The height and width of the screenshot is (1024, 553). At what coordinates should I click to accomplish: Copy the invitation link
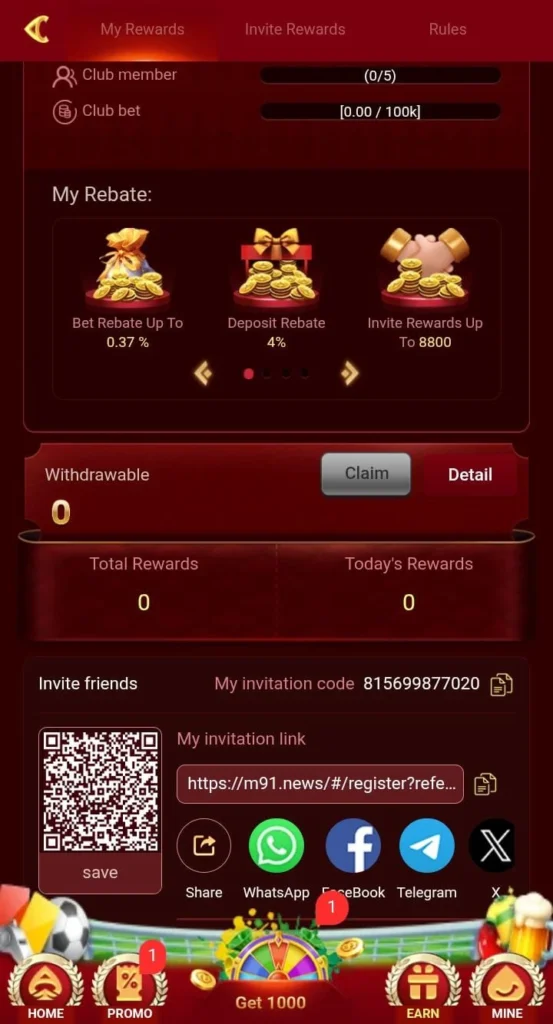485,784
